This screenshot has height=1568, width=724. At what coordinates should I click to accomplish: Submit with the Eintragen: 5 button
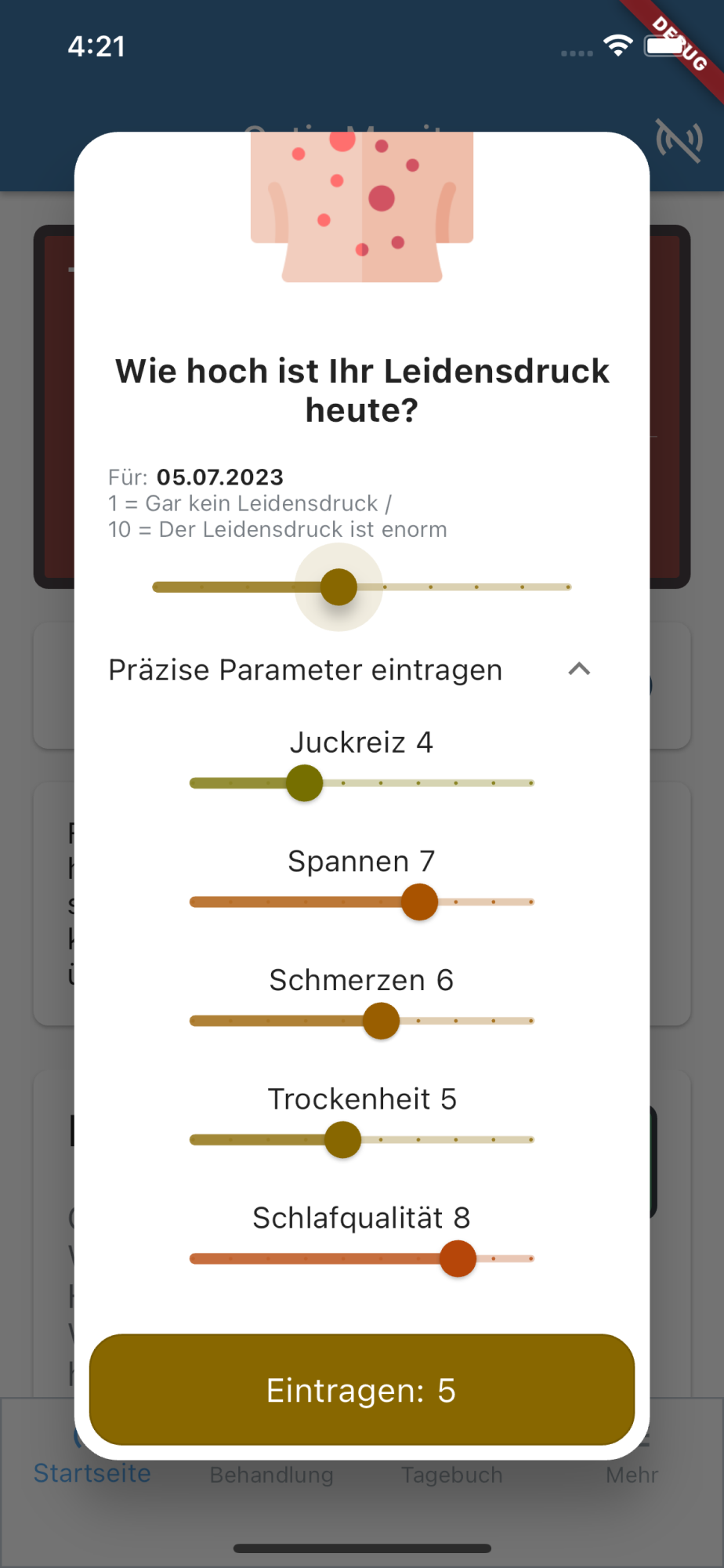361,1390
